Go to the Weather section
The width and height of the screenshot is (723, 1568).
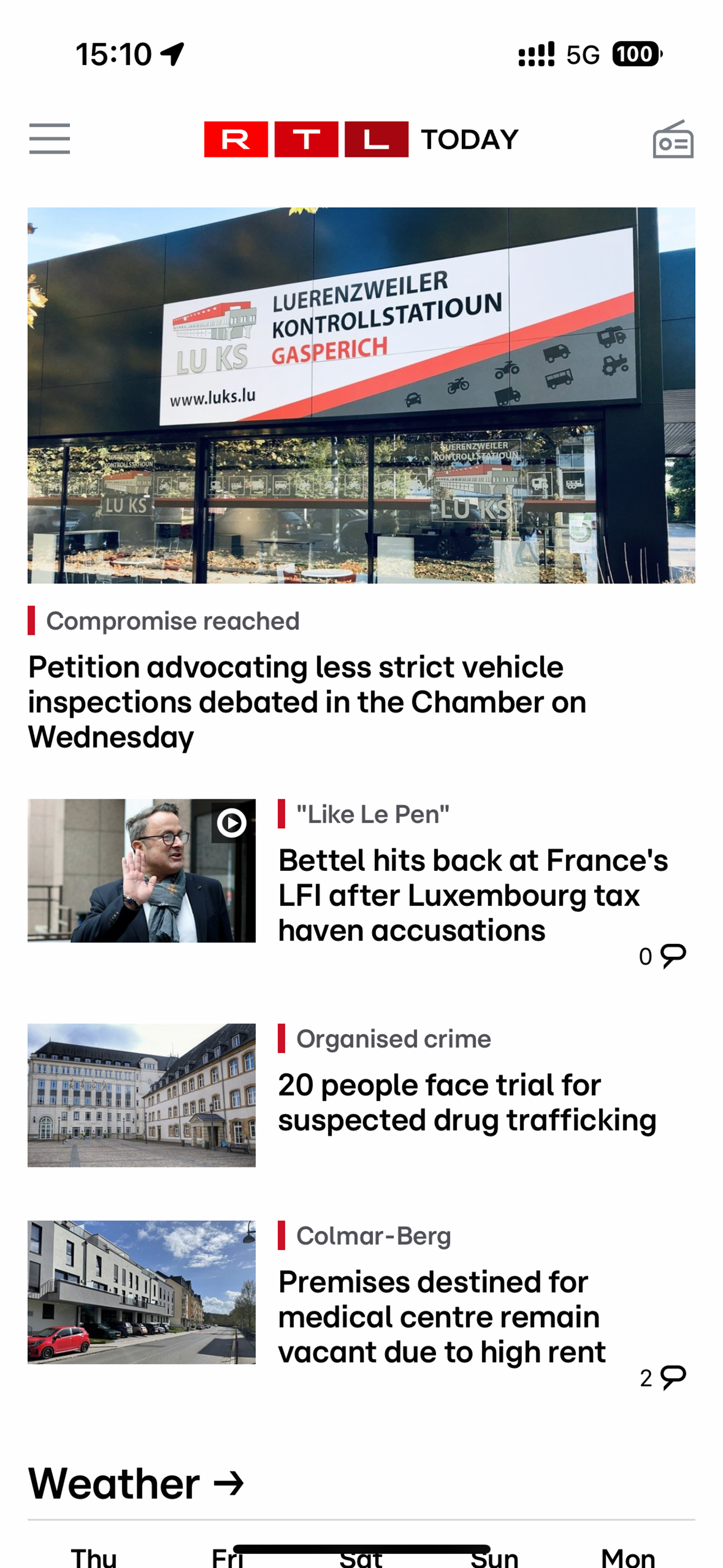click(x=136, y=1484)
